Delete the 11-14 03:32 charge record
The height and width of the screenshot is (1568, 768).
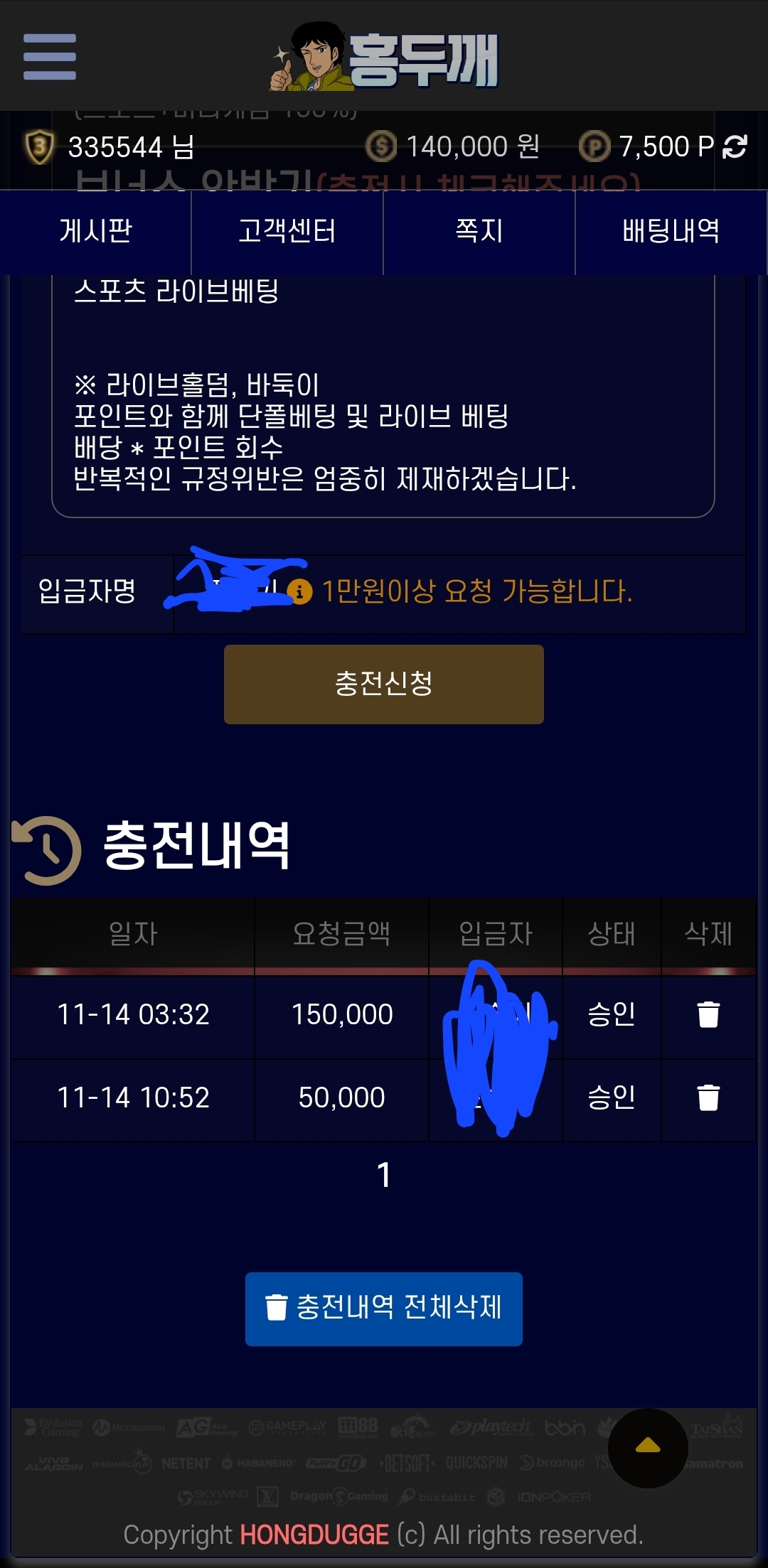pos(708,1014)
